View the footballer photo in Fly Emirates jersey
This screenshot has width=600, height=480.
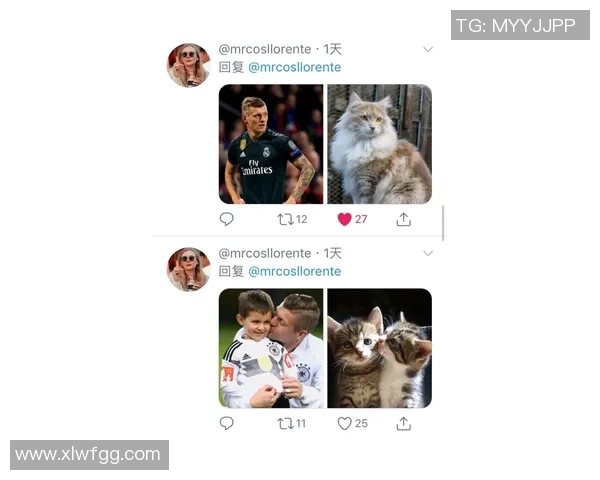(x=271, y=144)
